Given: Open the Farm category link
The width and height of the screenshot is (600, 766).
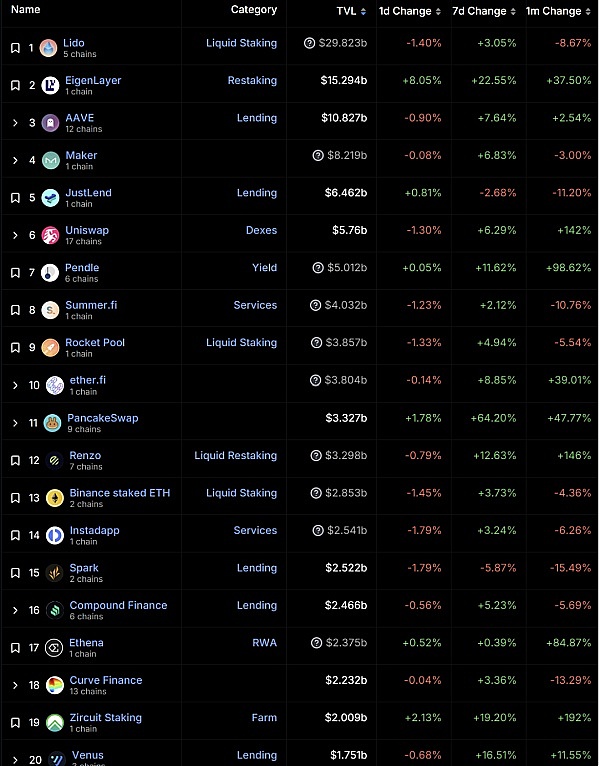Looking at the screenshot, I should click(264, 718).
